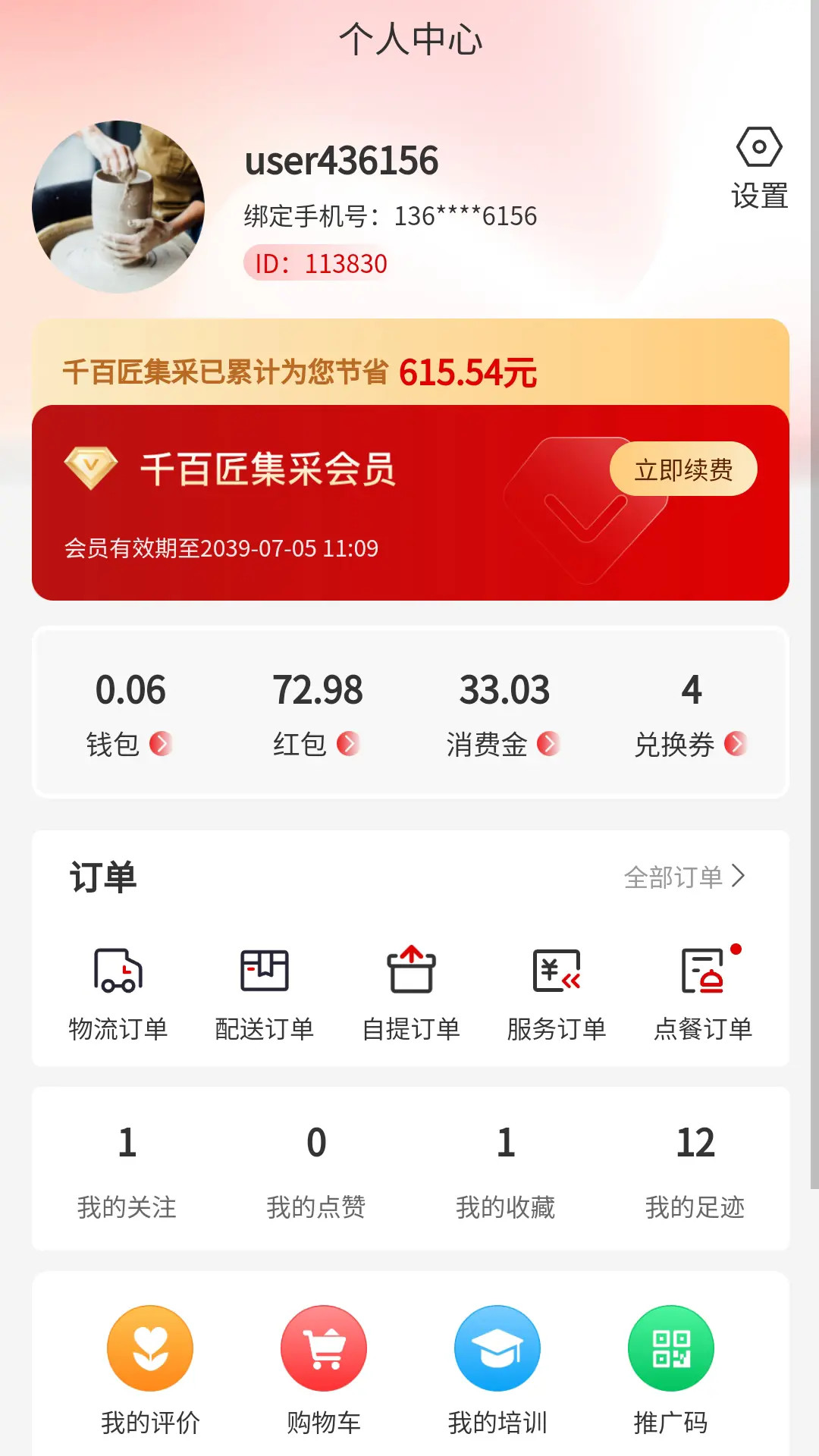This screenshot has width=819, height=1456.
Task: Click the 立即续费 renewal button
Action: coord(683,469)
